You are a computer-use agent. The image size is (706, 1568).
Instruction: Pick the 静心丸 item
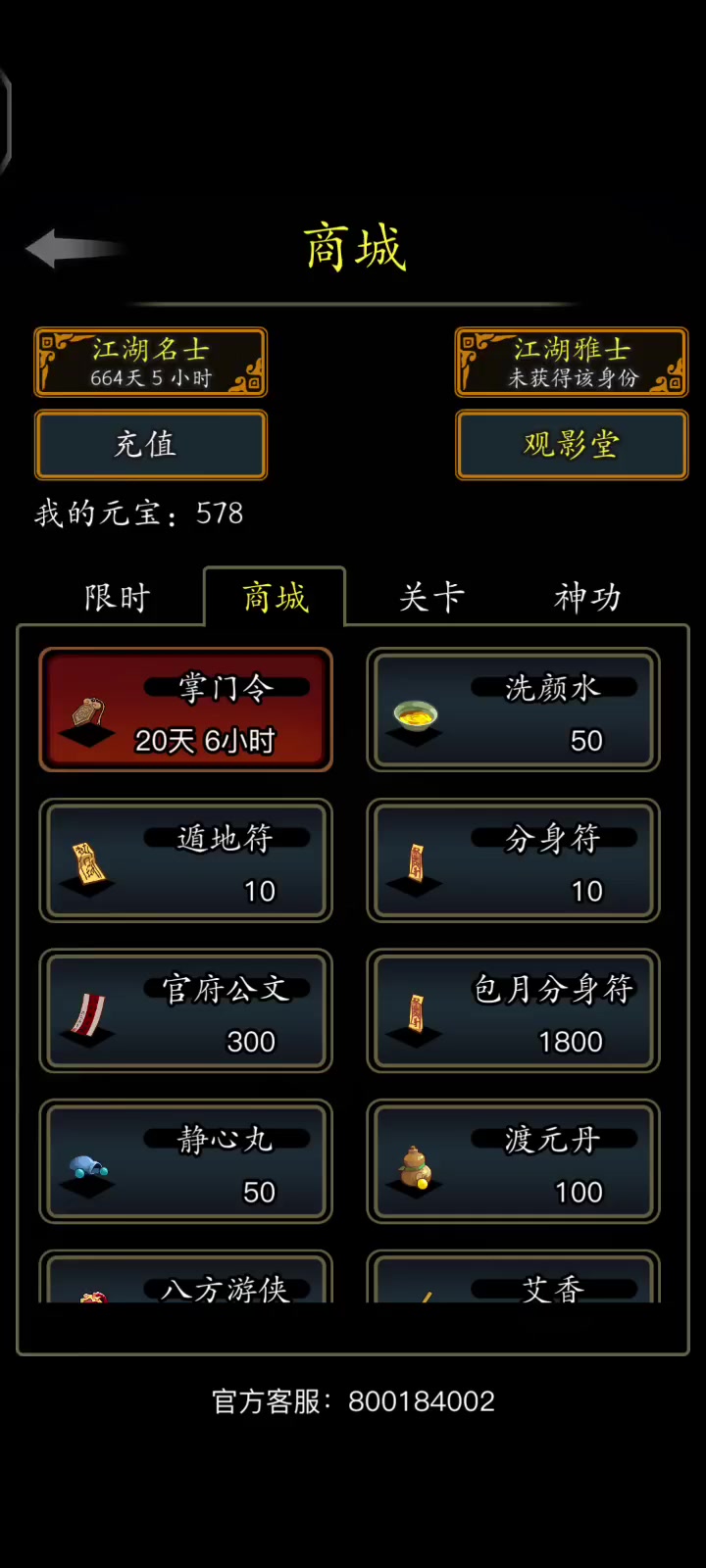tap(186, 1161)
